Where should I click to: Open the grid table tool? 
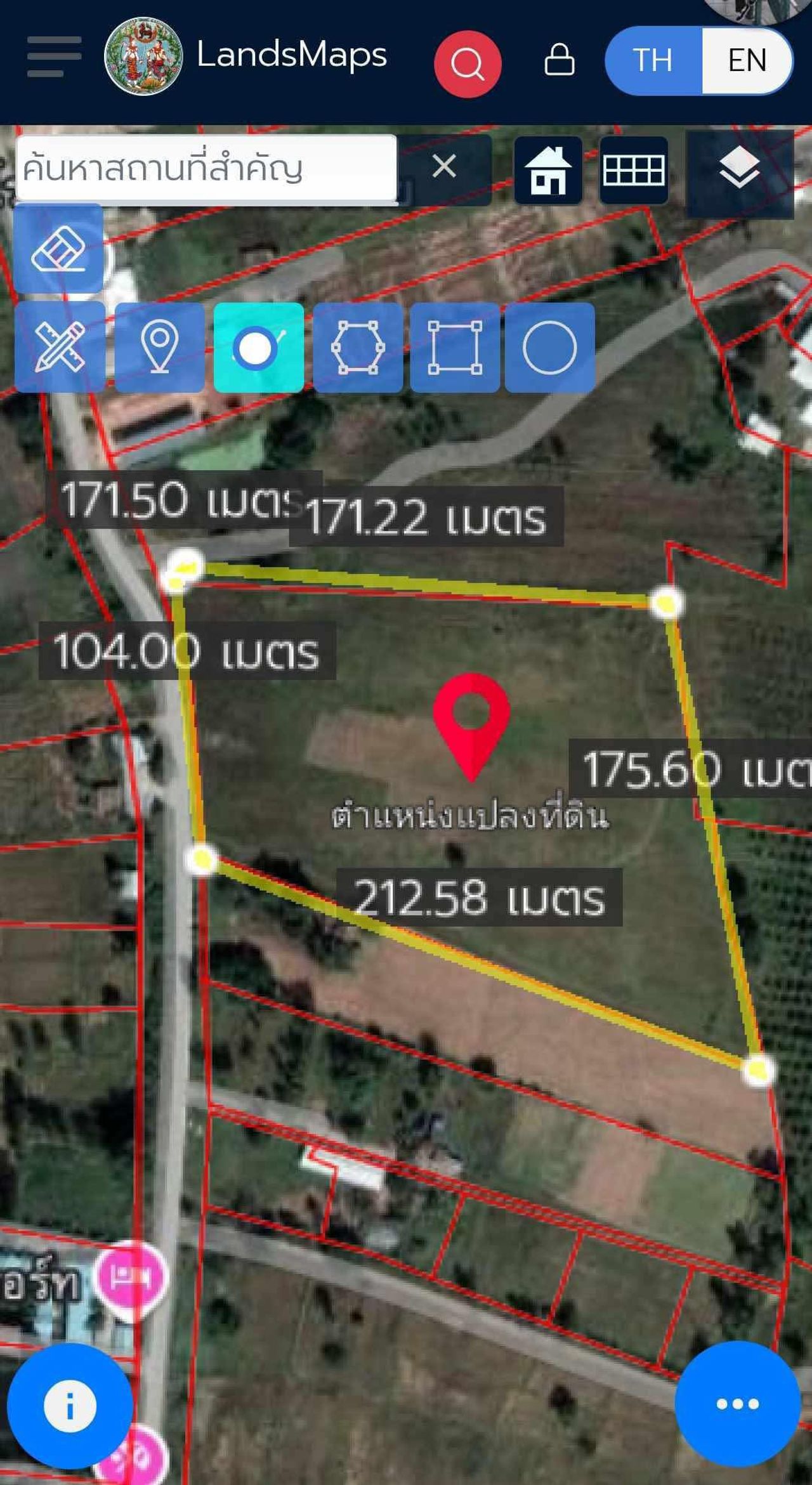coord(633,170)
